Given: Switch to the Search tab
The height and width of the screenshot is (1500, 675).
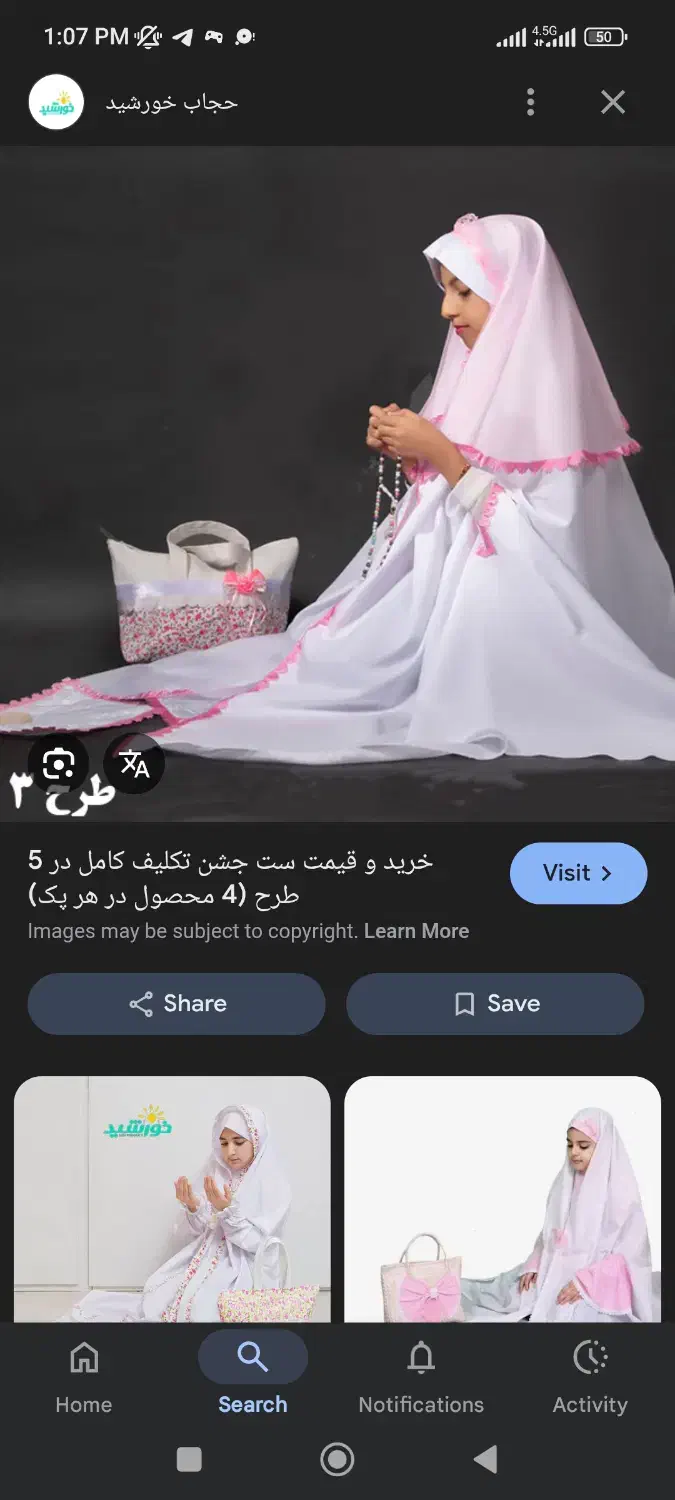Looking at the screenshot, I should click(x=252, y=1378).
